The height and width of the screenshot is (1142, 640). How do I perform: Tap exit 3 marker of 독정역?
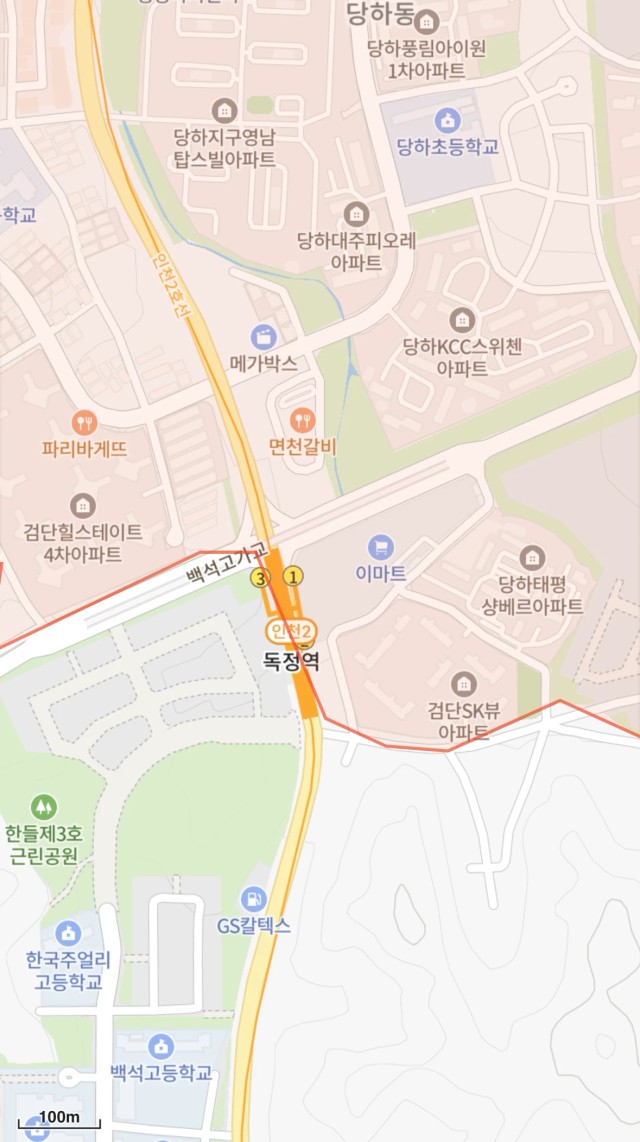click(261, 578)
